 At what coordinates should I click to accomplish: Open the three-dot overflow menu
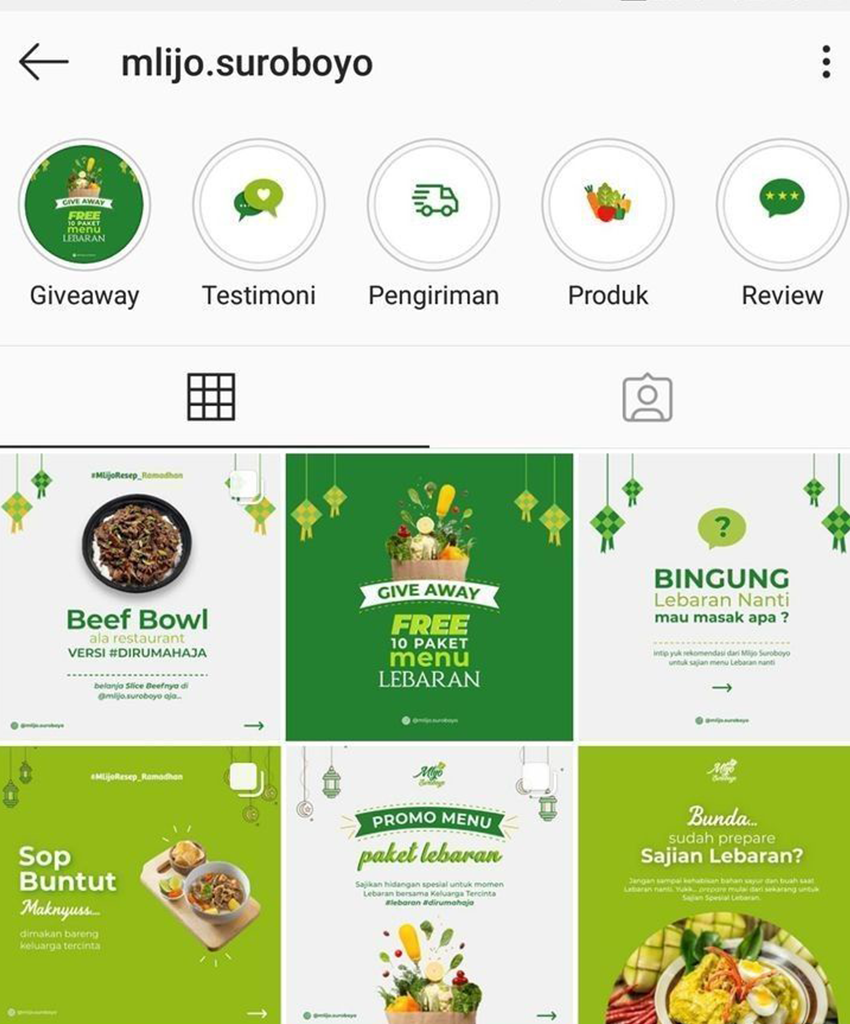point(825,62)
